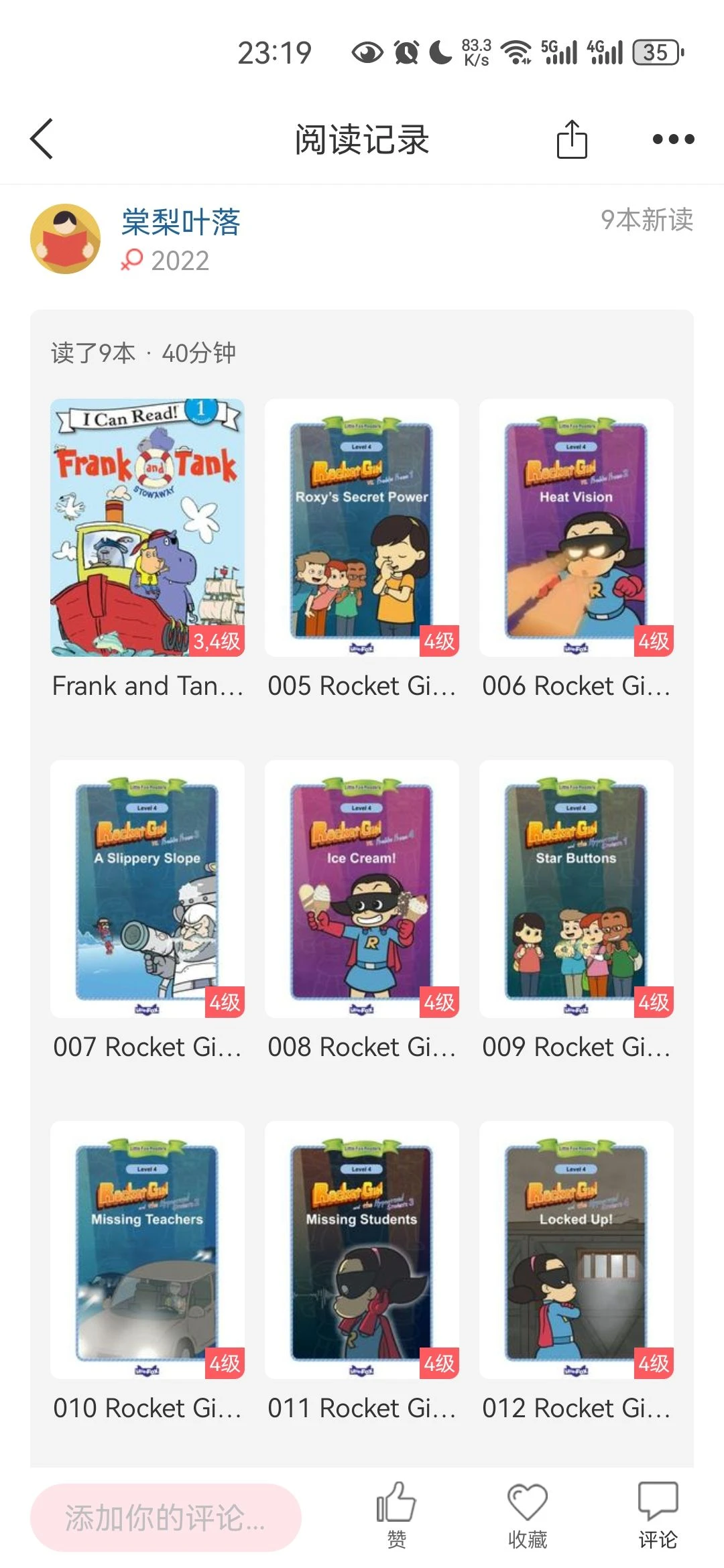The image size is (724, 1568).
Task: Open 007 Rocket Girl A Slippery Slope
Action: coord(147,889)
